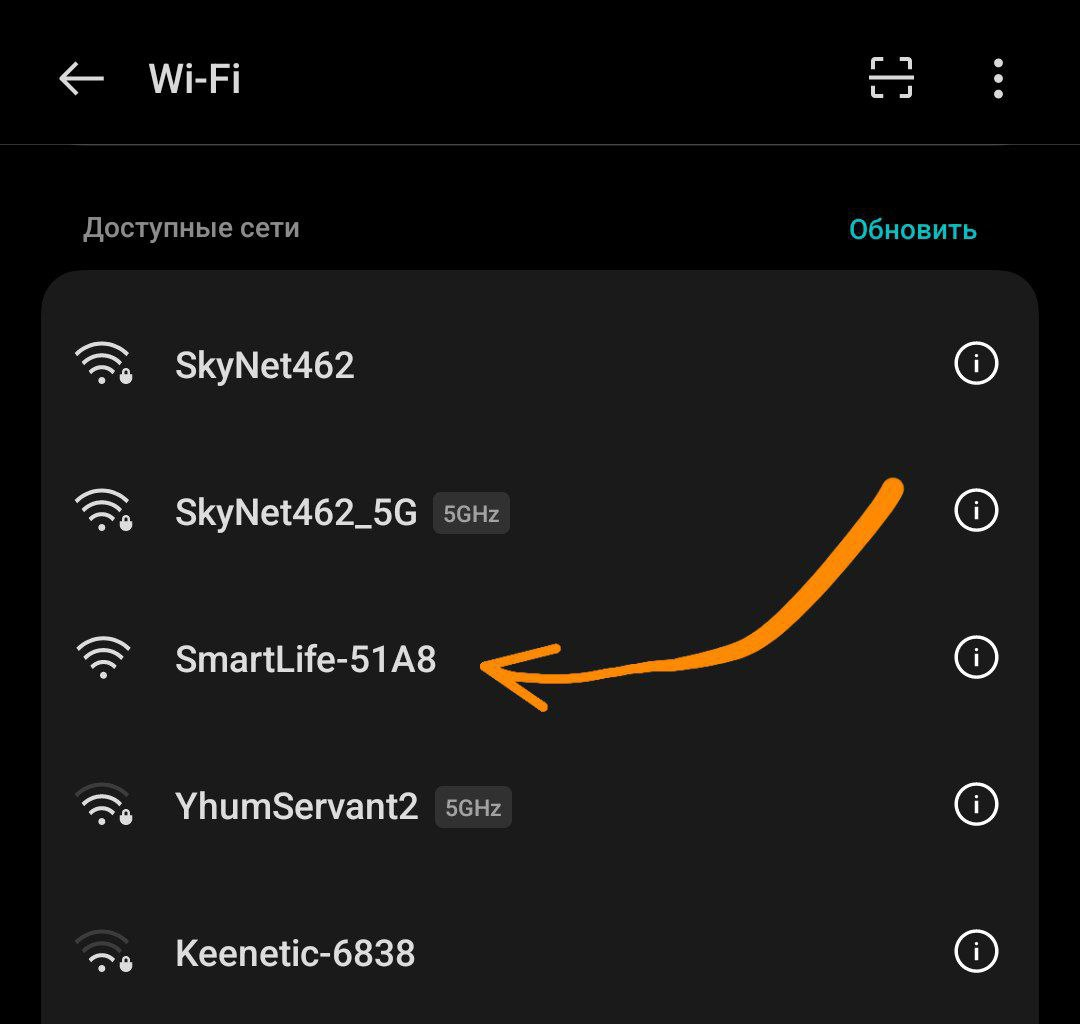Tap Обновить to refresh networks
This screenshot has width=1080, height=1024.
912,230
